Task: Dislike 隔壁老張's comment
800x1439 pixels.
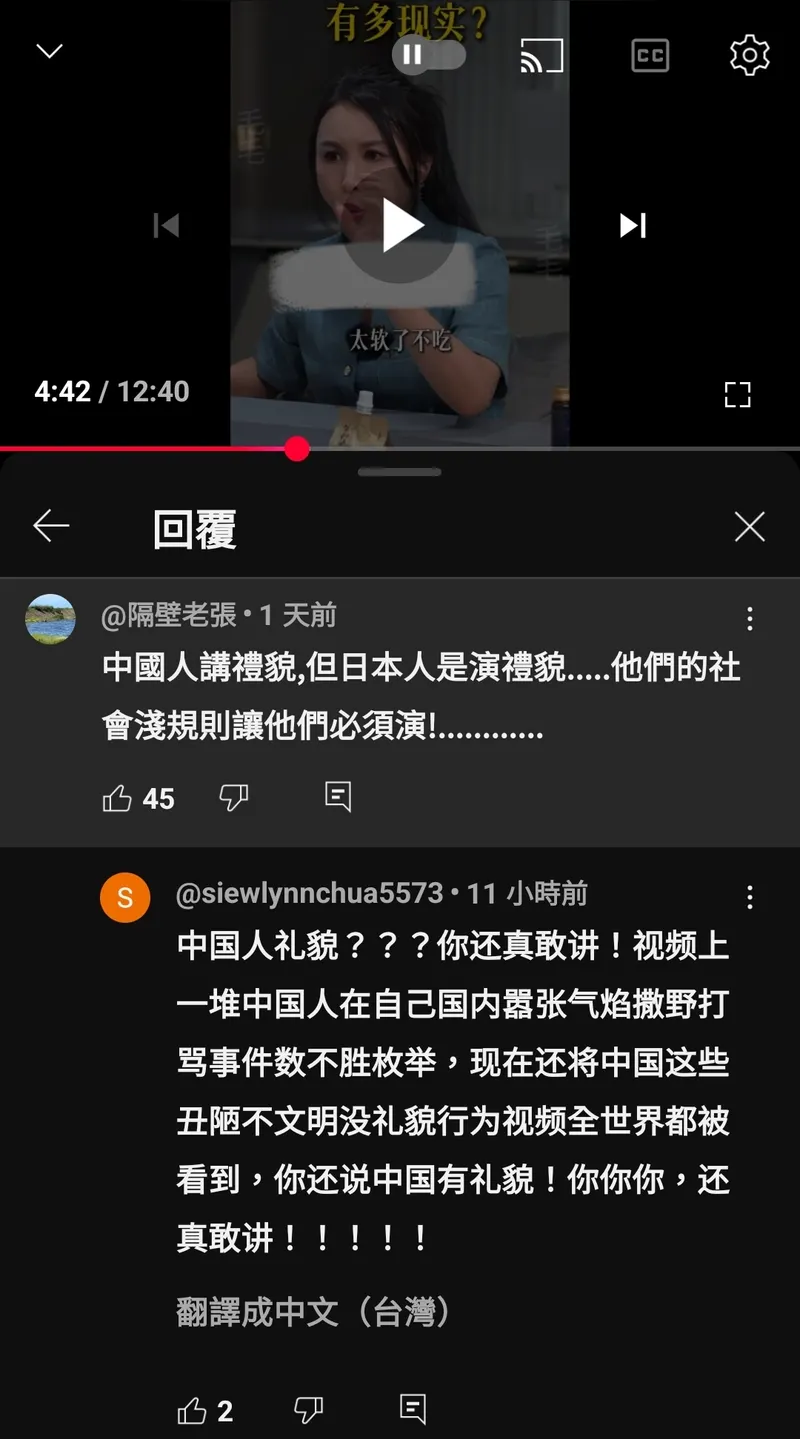Action: (234, 797)
